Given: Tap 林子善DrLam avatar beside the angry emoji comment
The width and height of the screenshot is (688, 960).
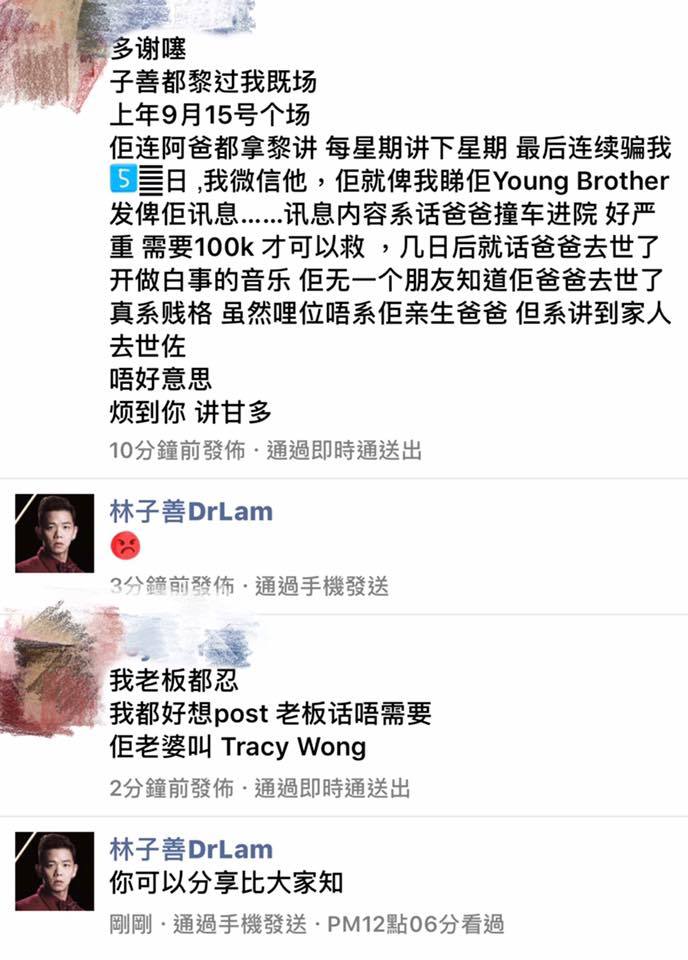Looking at the screenshot, I should [54, 533].
